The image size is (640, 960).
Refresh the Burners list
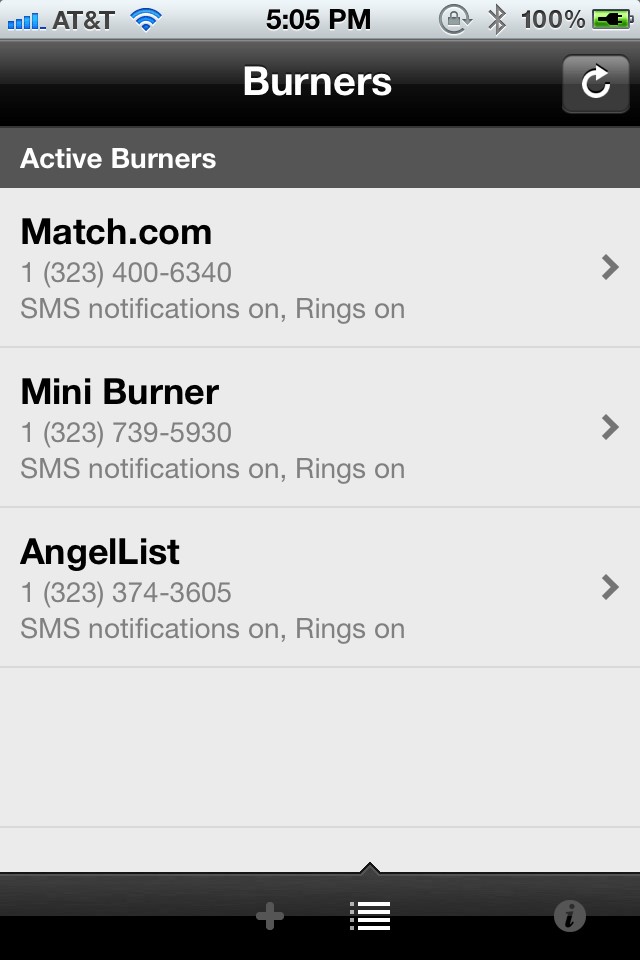[x=595, y=83]
